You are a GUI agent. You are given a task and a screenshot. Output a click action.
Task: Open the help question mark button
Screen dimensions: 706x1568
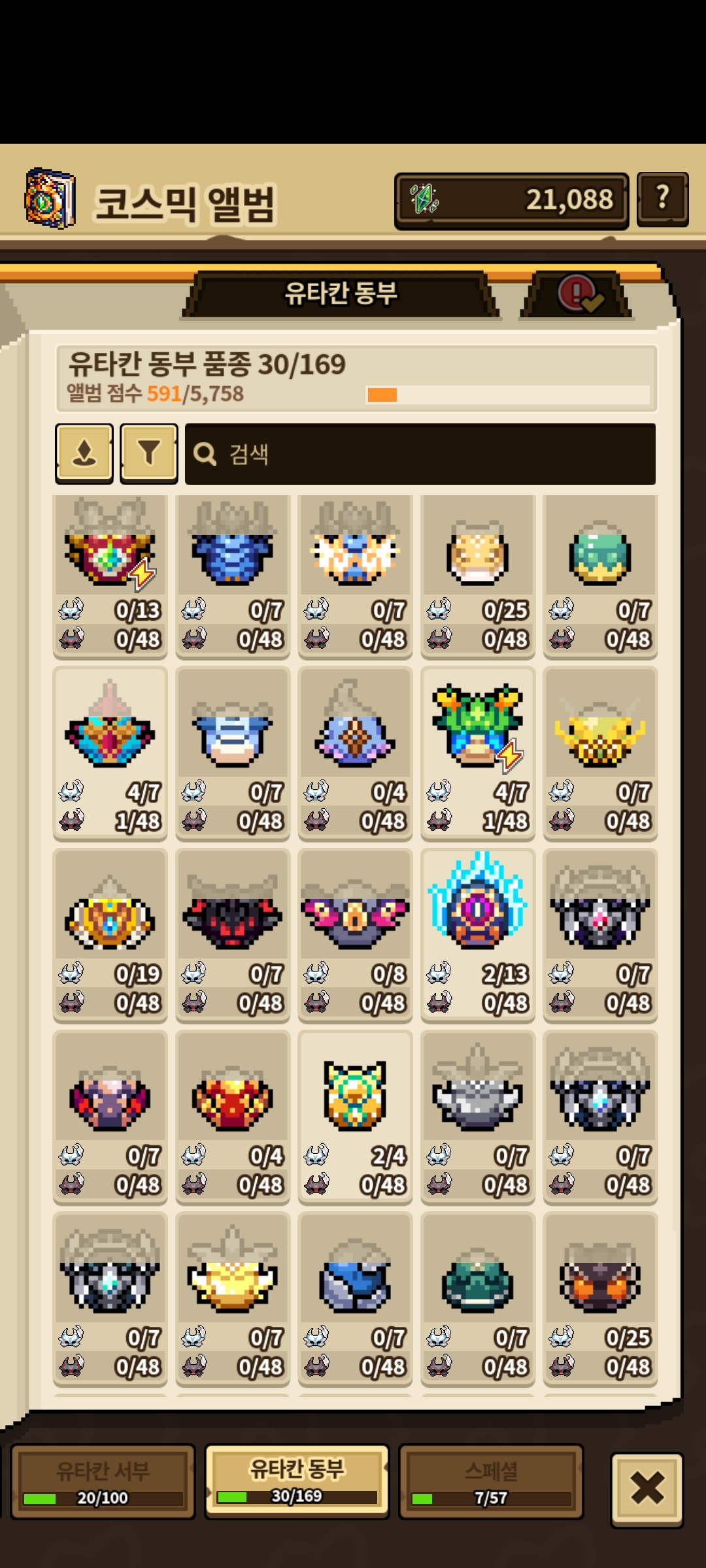click(662, 199)
